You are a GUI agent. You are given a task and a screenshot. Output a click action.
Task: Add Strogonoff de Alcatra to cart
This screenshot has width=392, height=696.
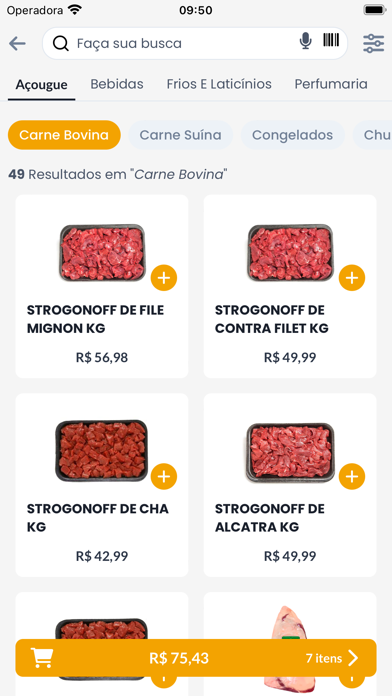point(352,476)
